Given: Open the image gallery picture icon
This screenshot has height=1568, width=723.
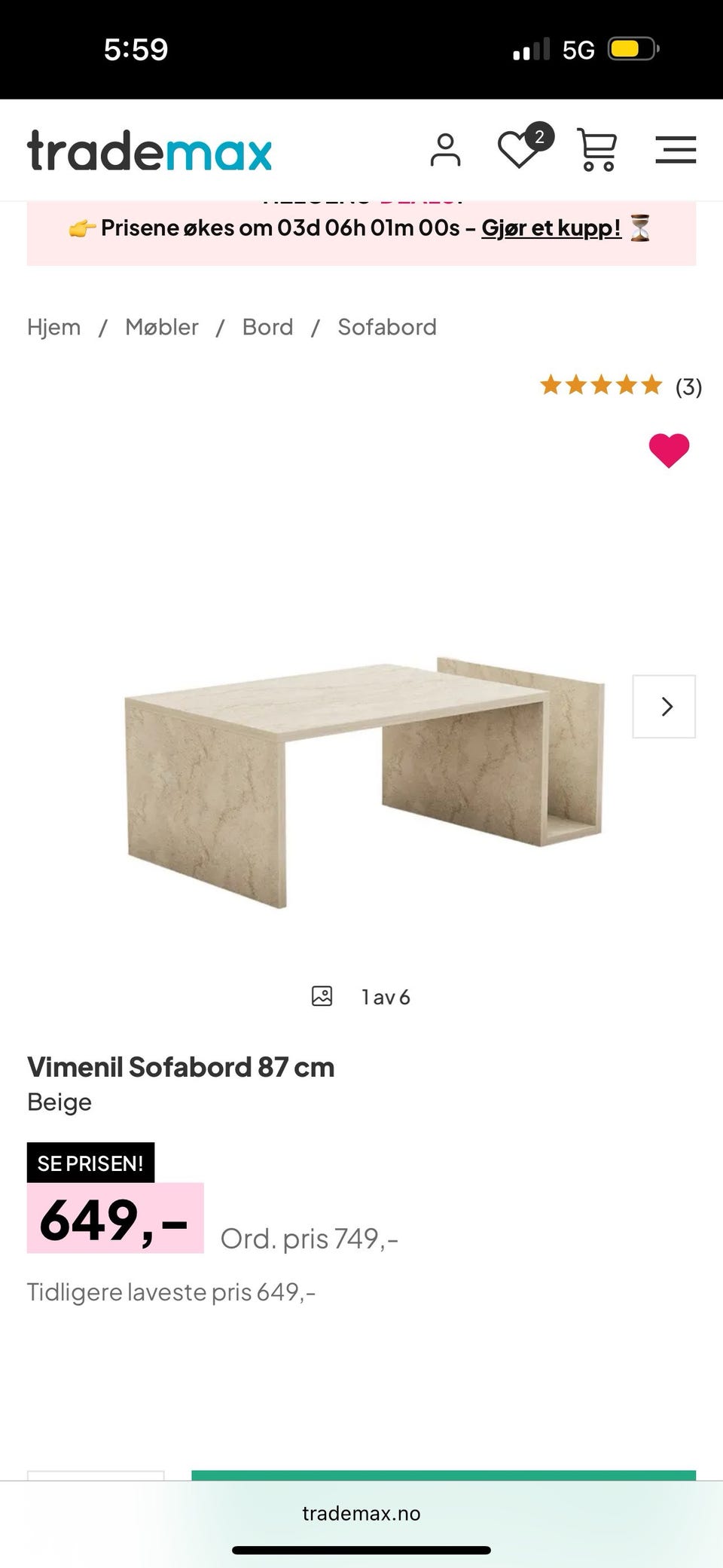Looking at the screenshot, I should point(322,995).
